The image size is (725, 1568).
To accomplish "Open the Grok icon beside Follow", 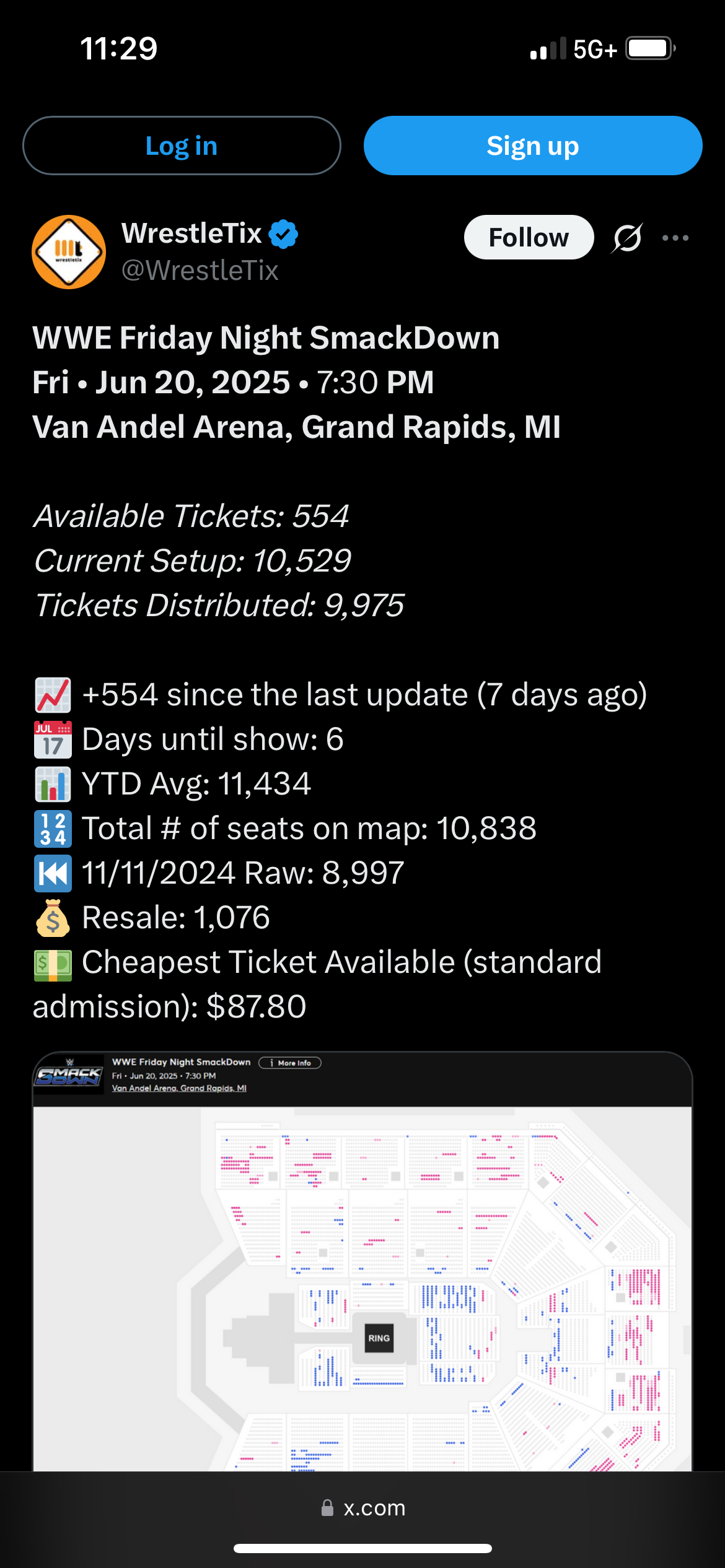I will 627,238.
